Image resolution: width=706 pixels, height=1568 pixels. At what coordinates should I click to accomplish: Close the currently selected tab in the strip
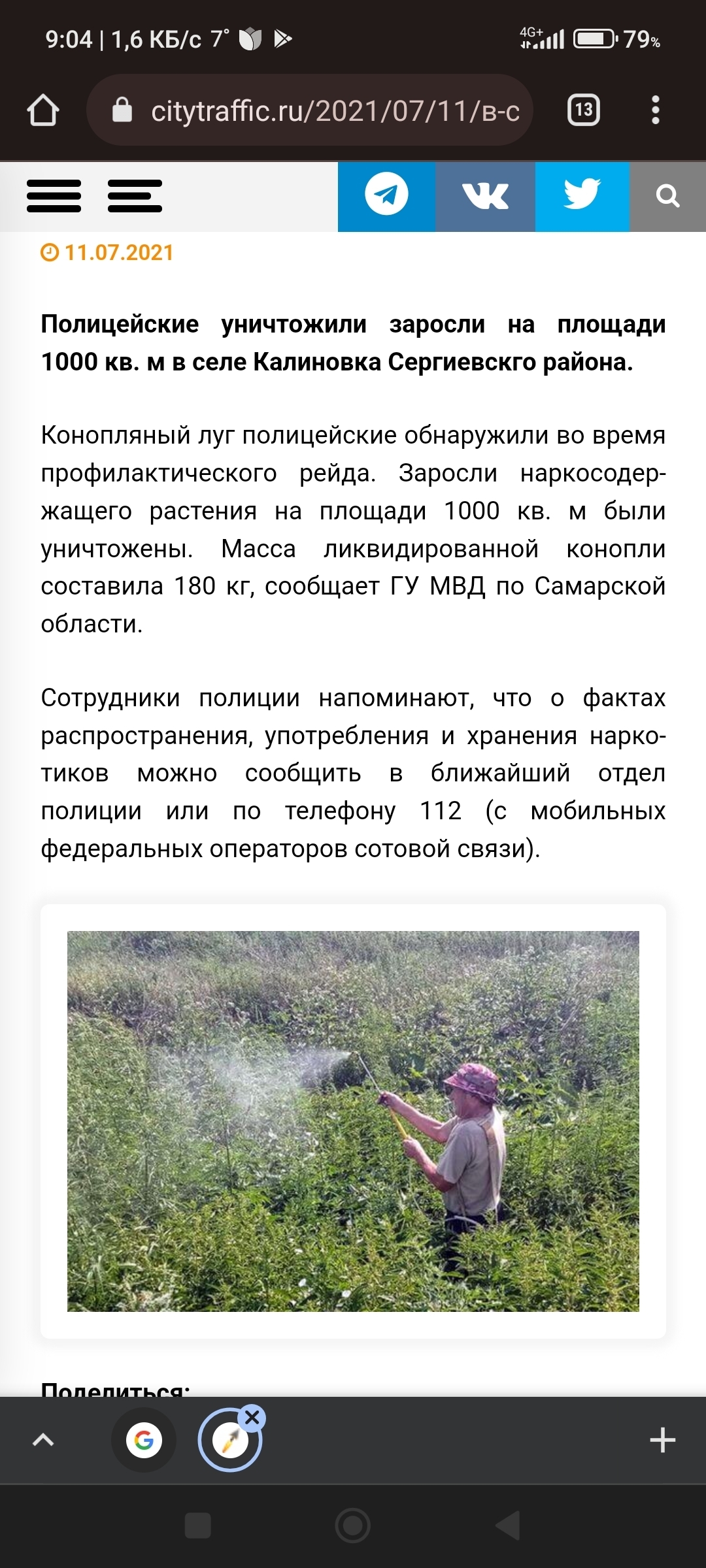click(252, 1417)
